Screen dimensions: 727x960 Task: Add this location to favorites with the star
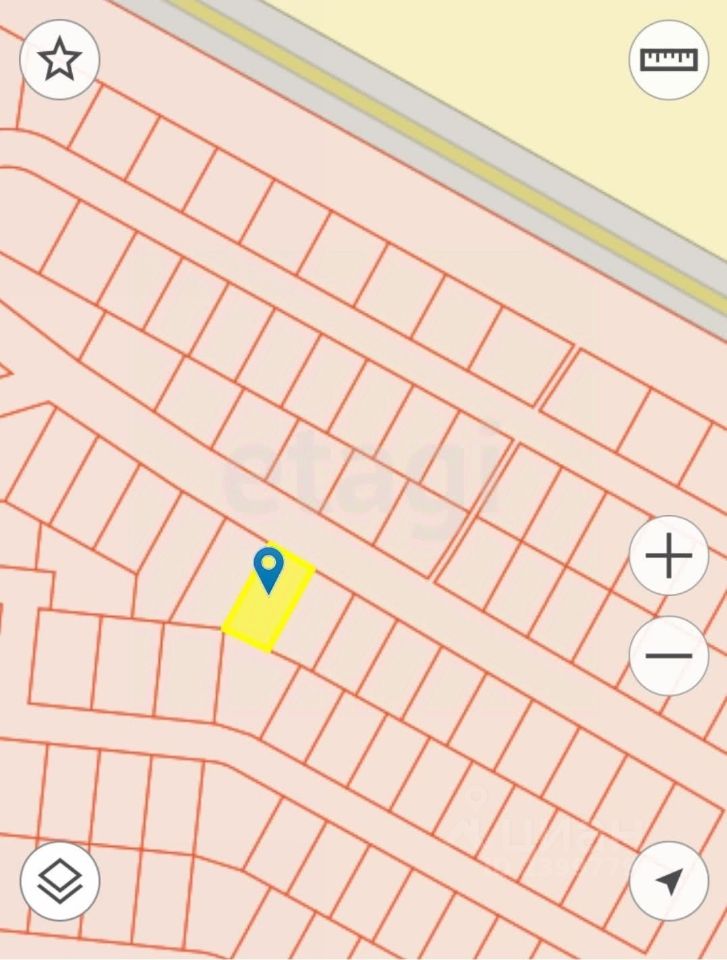[60, 59]
